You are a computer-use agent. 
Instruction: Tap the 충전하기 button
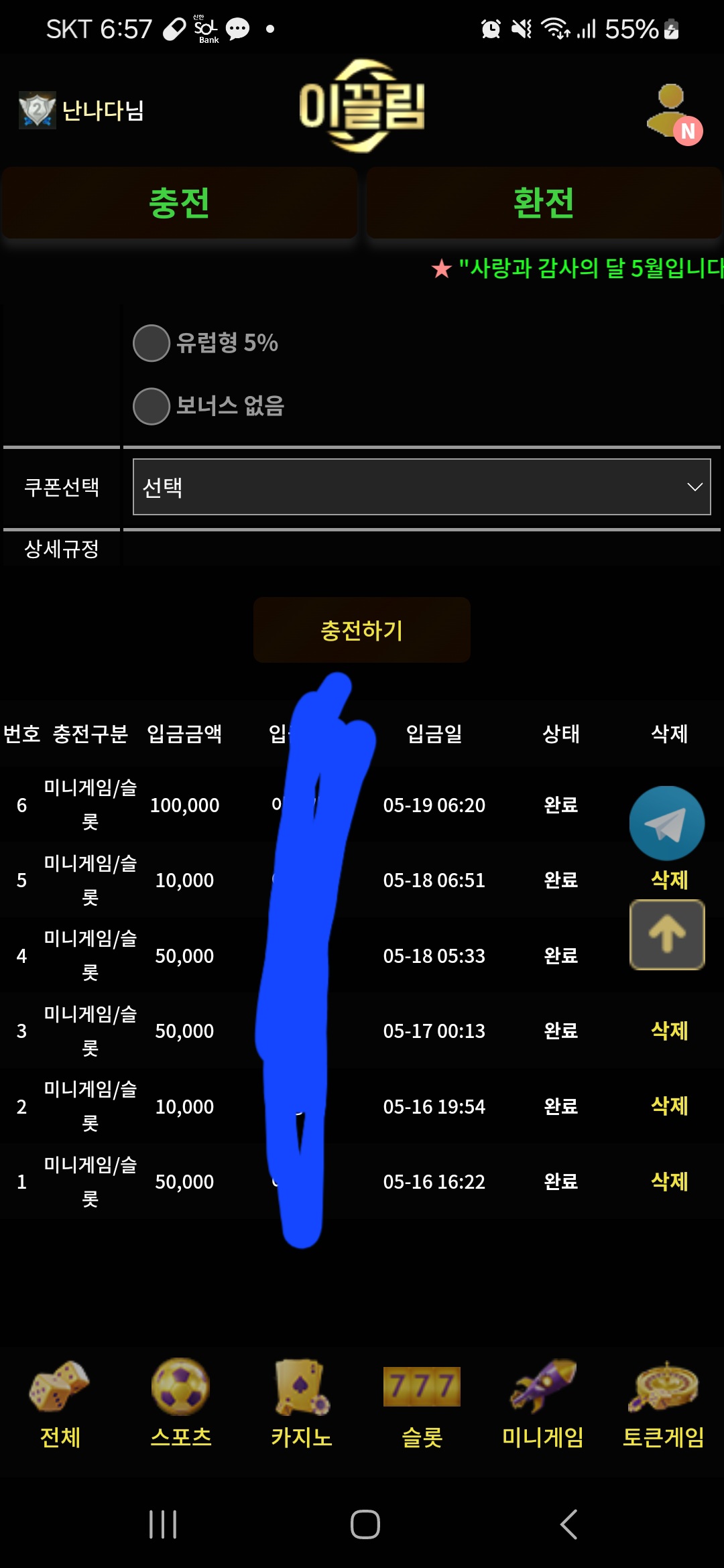coord(361,630)
